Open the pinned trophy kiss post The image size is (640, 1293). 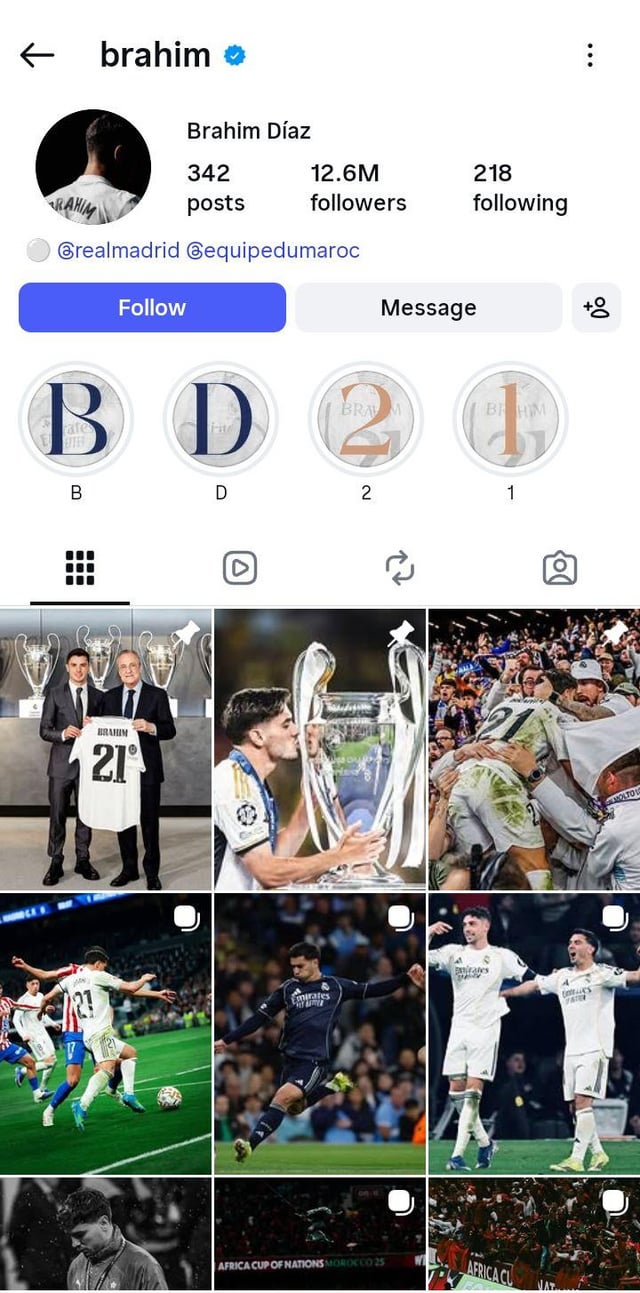(320, 749)
